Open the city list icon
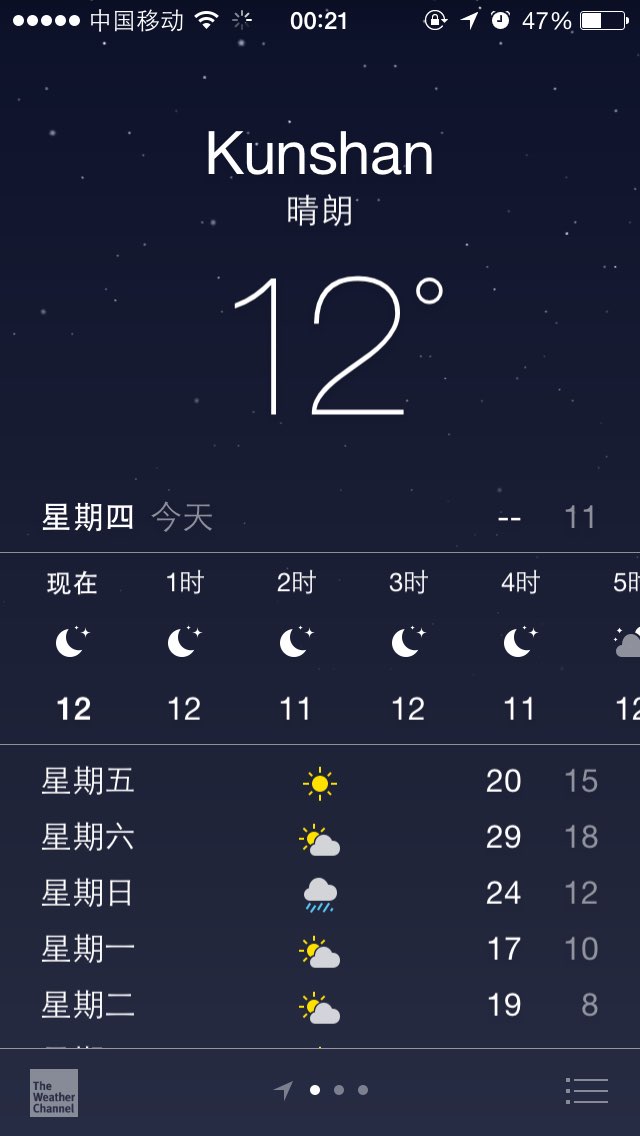640x1136 pixels. (586, 1090)
